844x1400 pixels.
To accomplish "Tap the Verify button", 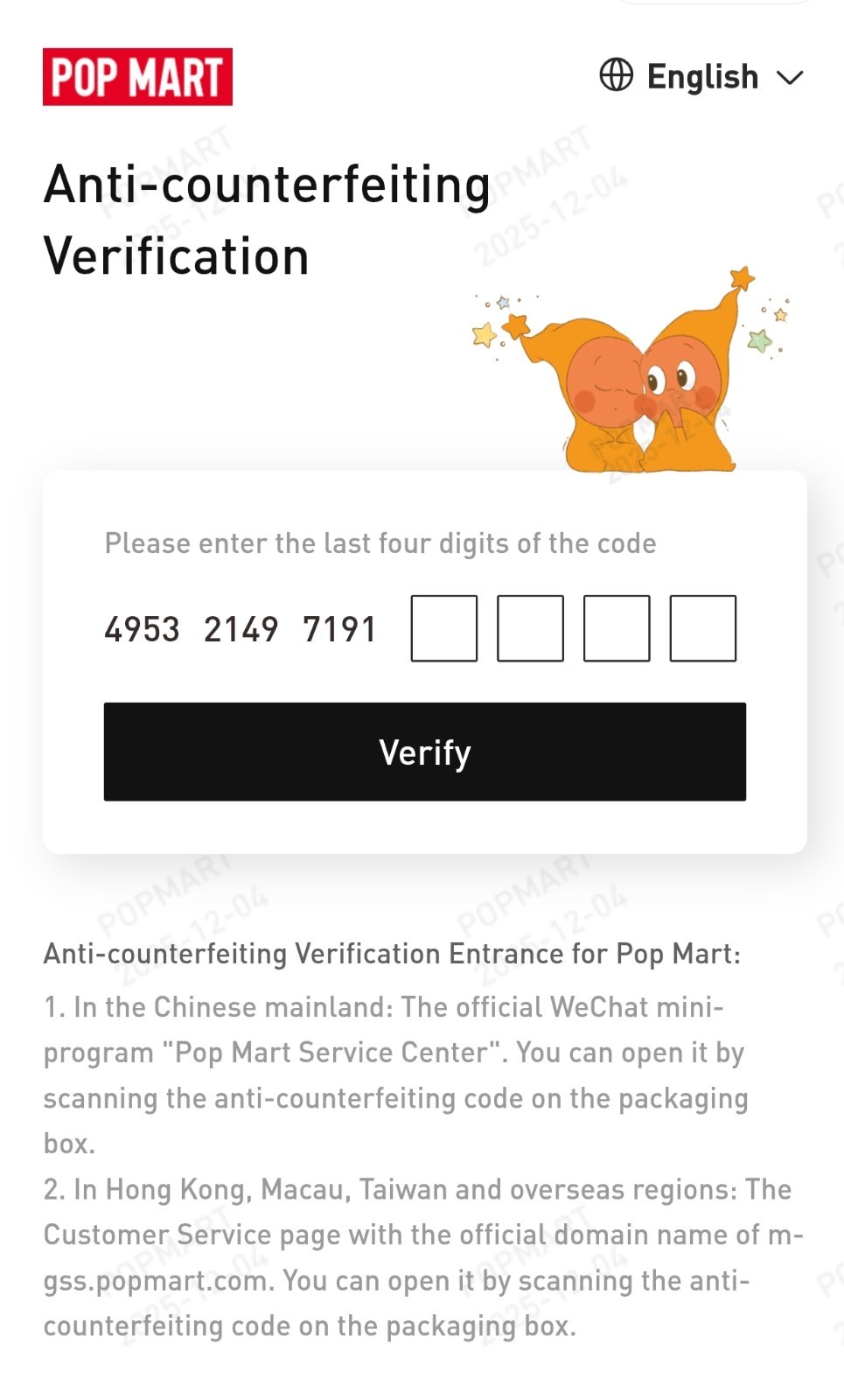I will pyautogui.click(x=425, y=752).
